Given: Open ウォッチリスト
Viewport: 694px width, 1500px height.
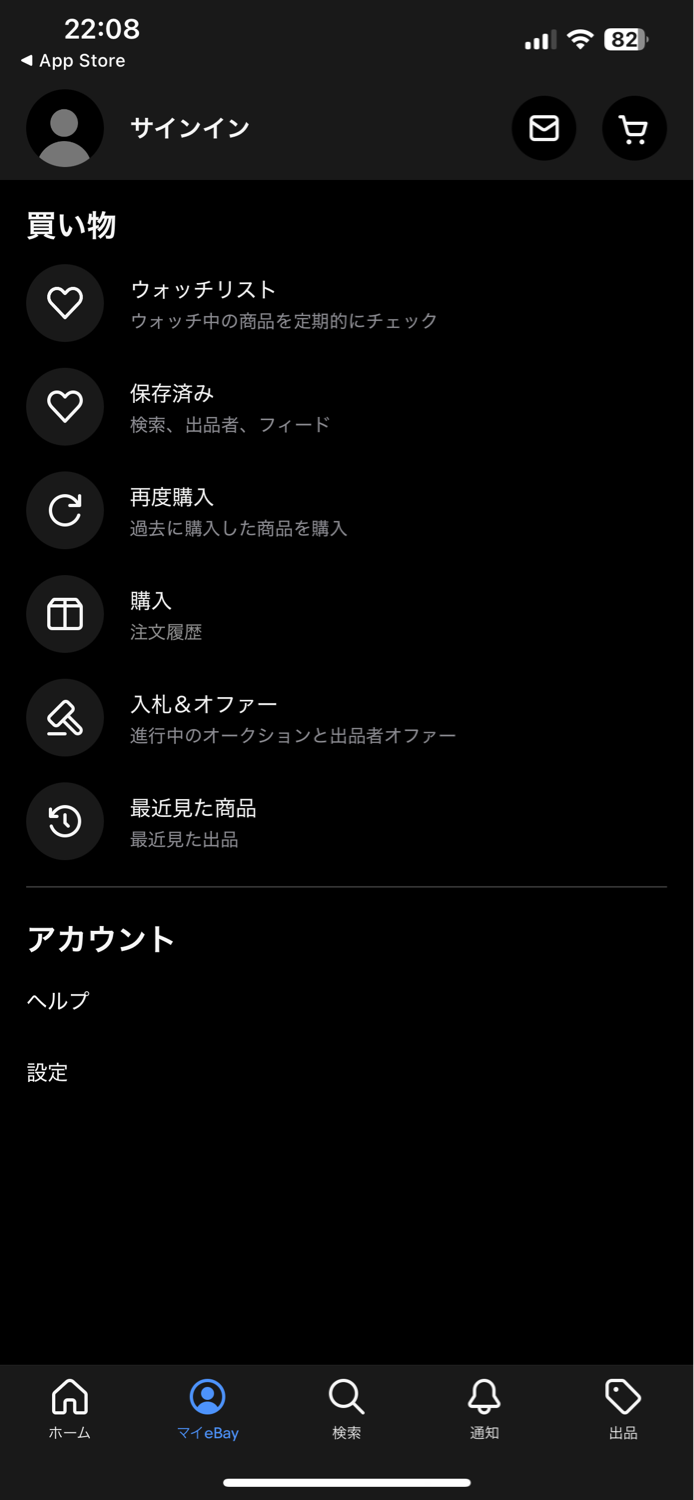Looking at the screenshot, I should (346, 304).
